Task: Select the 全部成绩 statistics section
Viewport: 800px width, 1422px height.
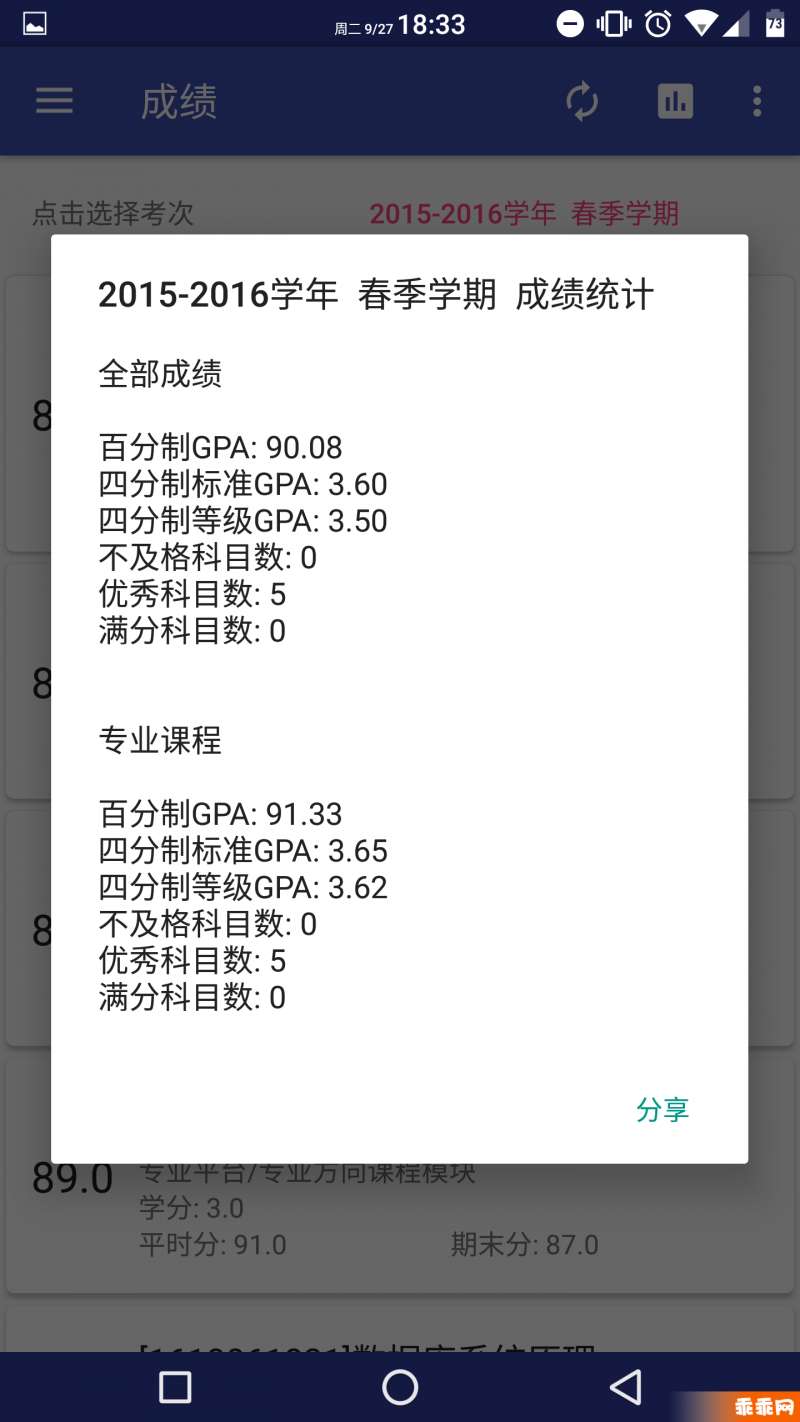Action: 160,374
